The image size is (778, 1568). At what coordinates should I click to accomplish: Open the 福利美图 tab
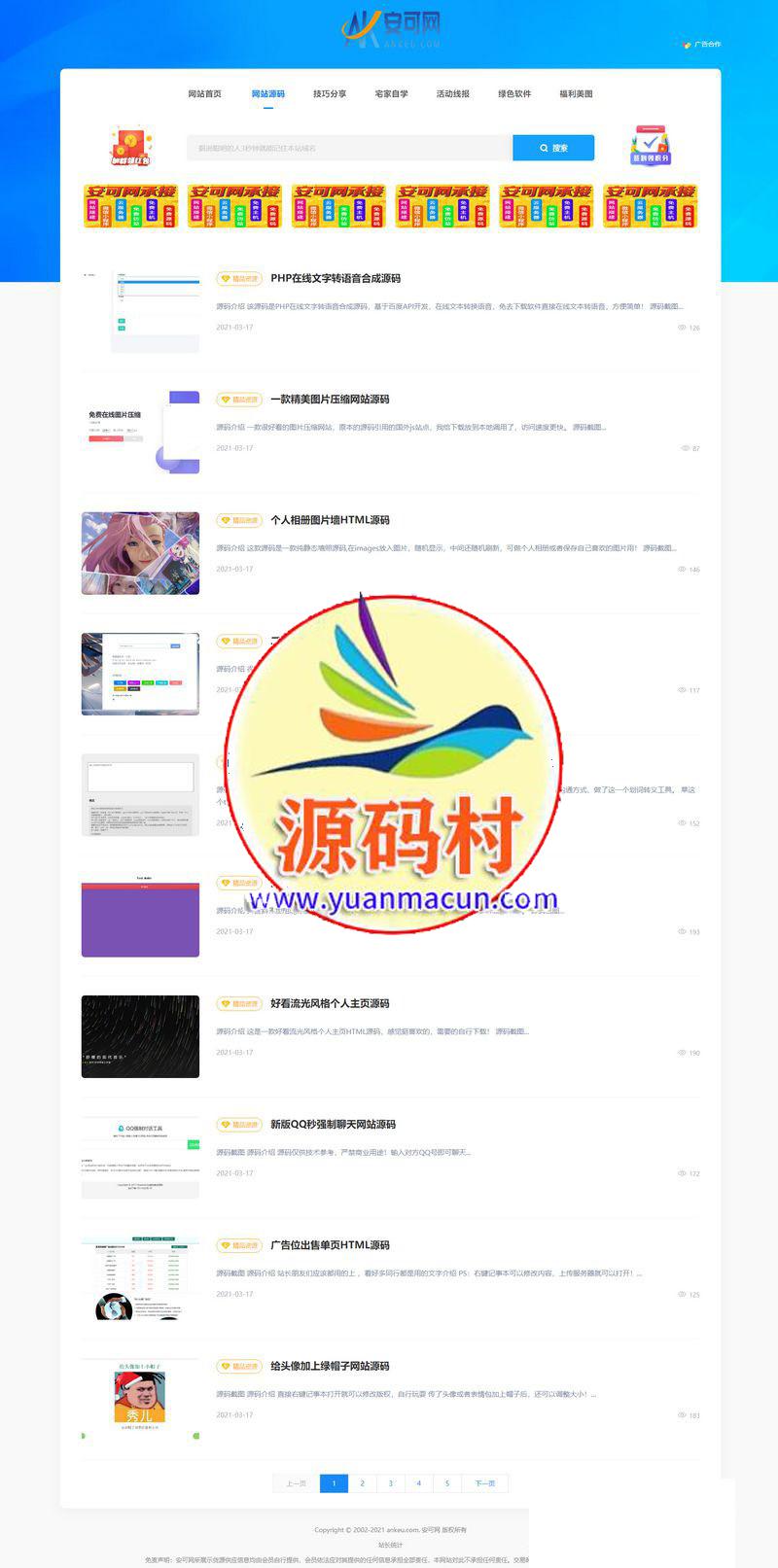tap(576, 94)
